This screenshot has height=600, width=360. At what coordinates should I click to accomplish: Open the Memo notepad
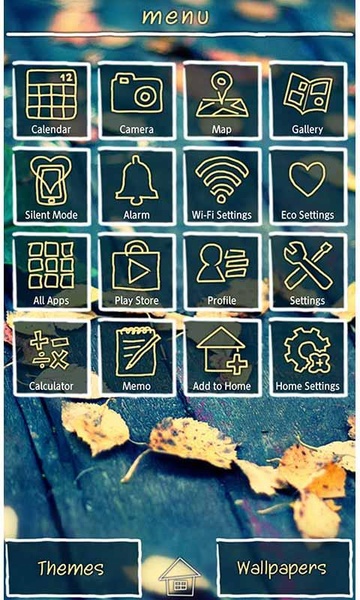pos(137,358)
